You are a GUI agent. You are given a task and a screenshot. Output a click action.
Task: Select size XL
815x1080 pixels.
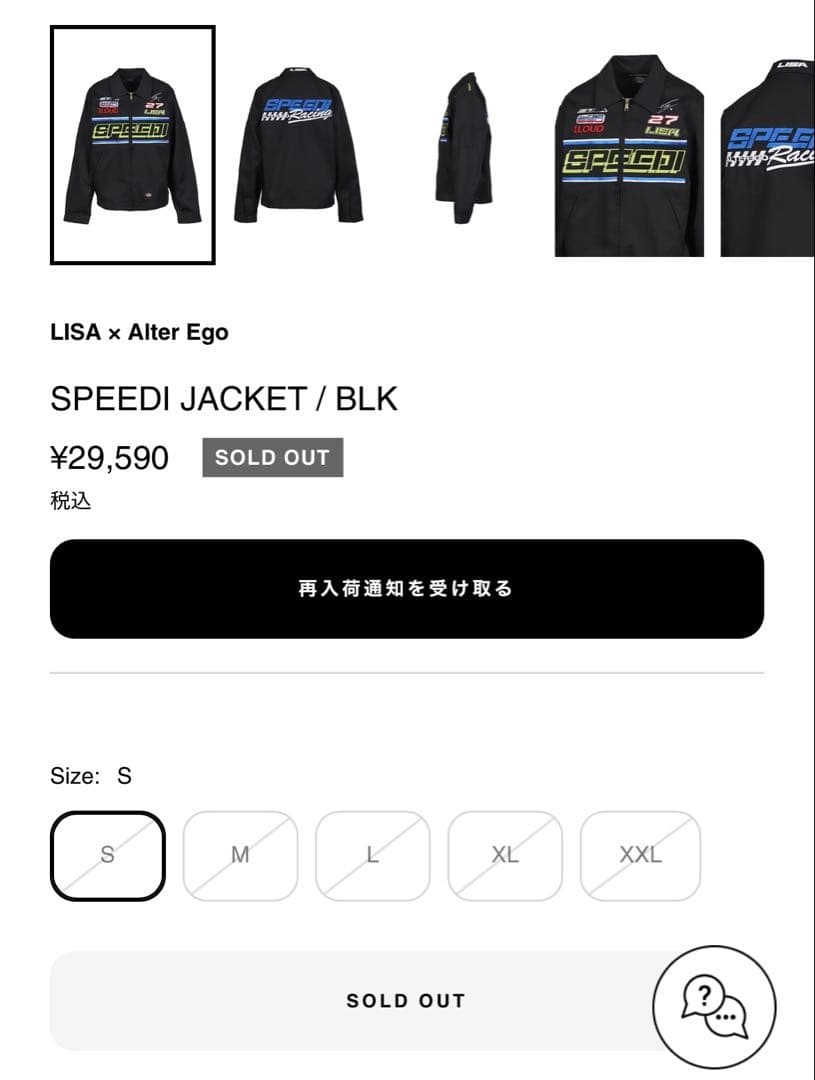coord(505,855)
